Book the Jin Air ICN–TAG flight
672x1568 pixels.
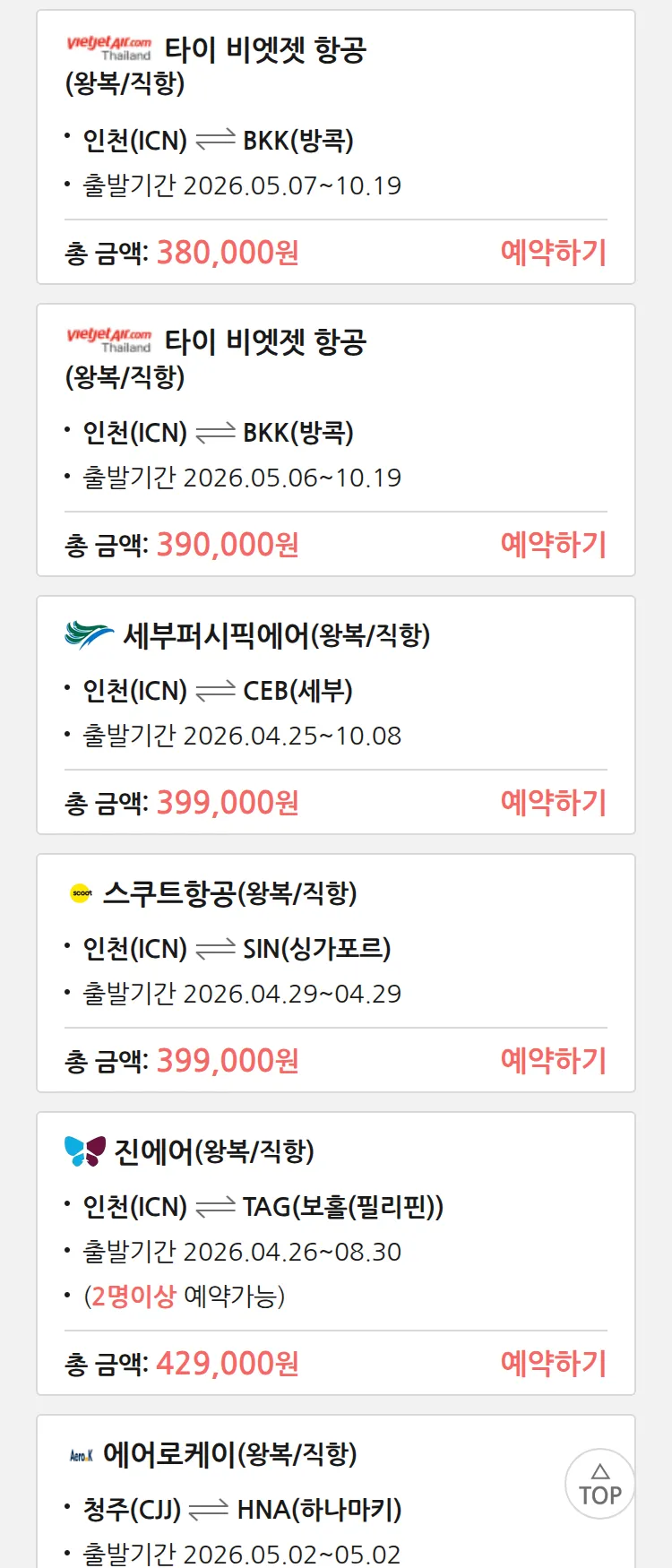coord(553,1364)
